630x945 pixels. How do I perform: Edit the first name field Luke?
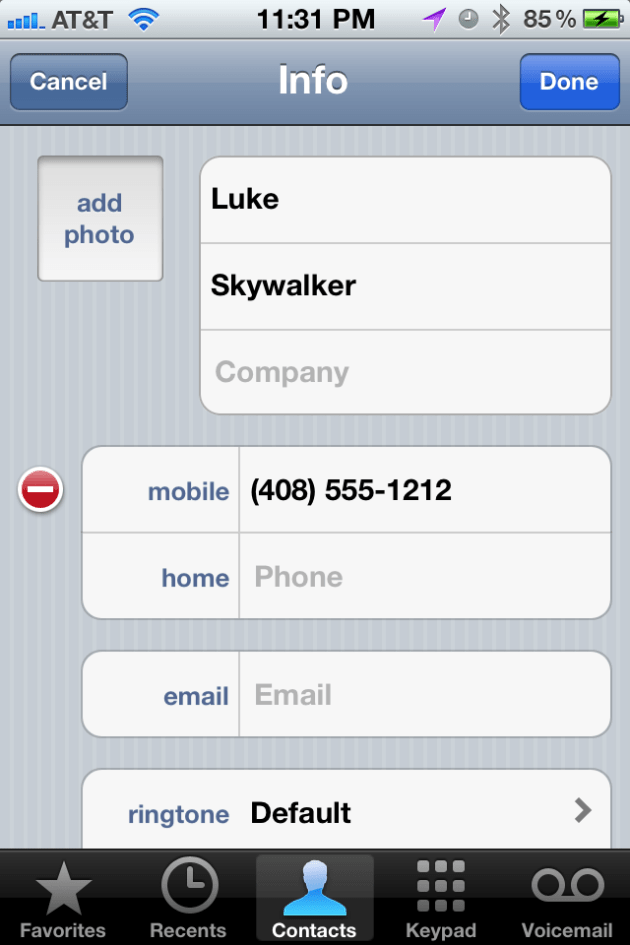coord(405,199)
